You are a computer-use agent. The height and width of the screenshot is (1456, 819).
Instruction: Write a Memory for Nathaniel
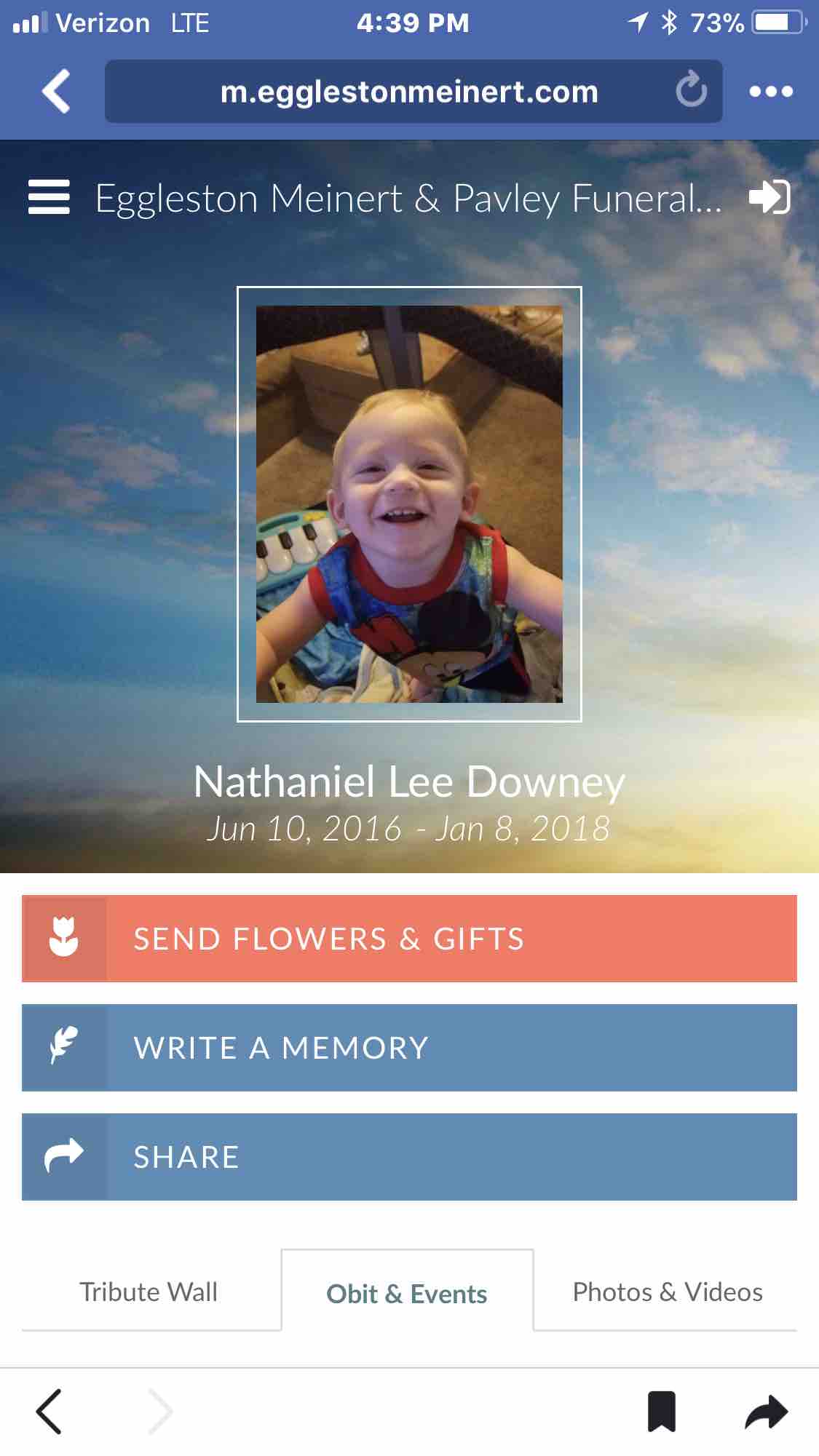click(409, 1048)
